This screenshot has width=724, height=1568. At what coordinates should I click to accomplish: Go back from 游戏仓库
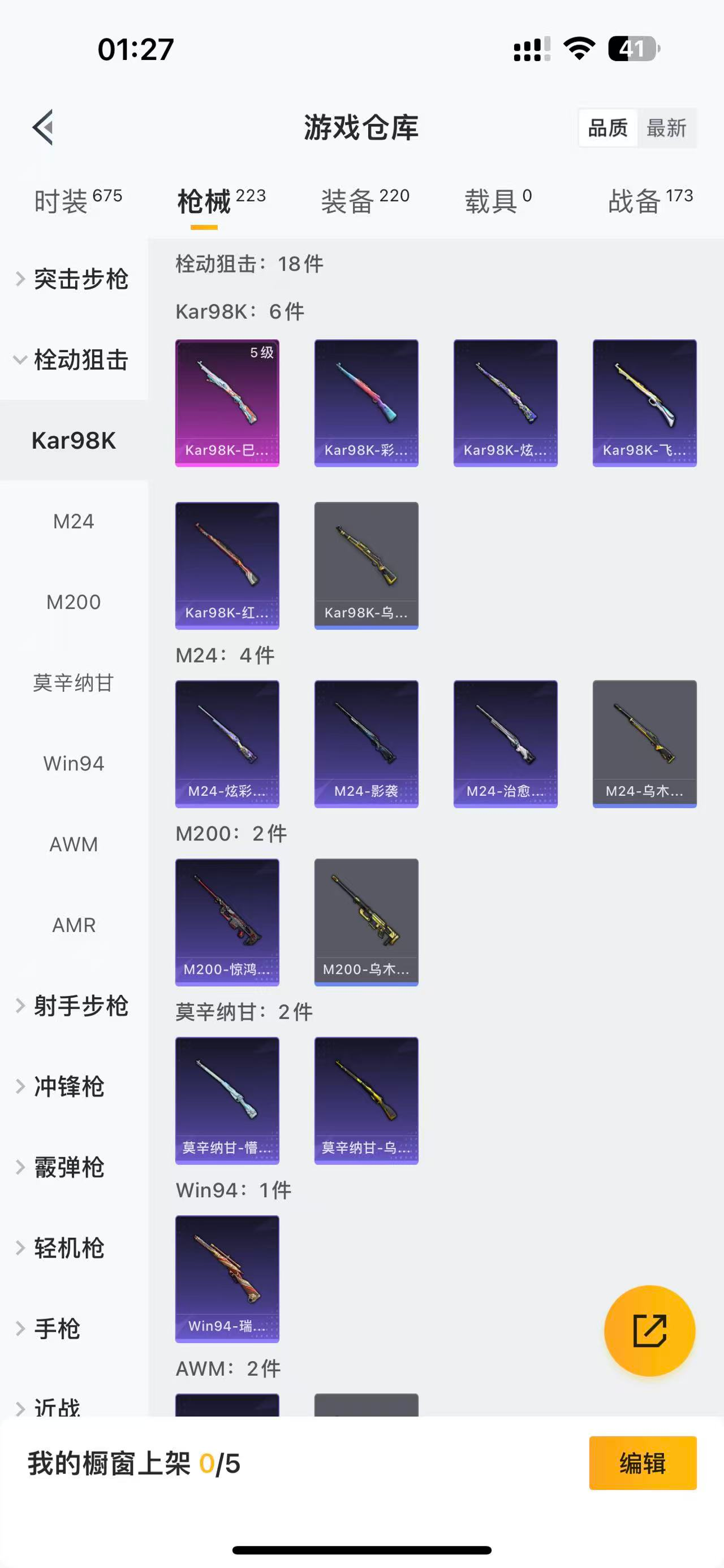(43, 127)
